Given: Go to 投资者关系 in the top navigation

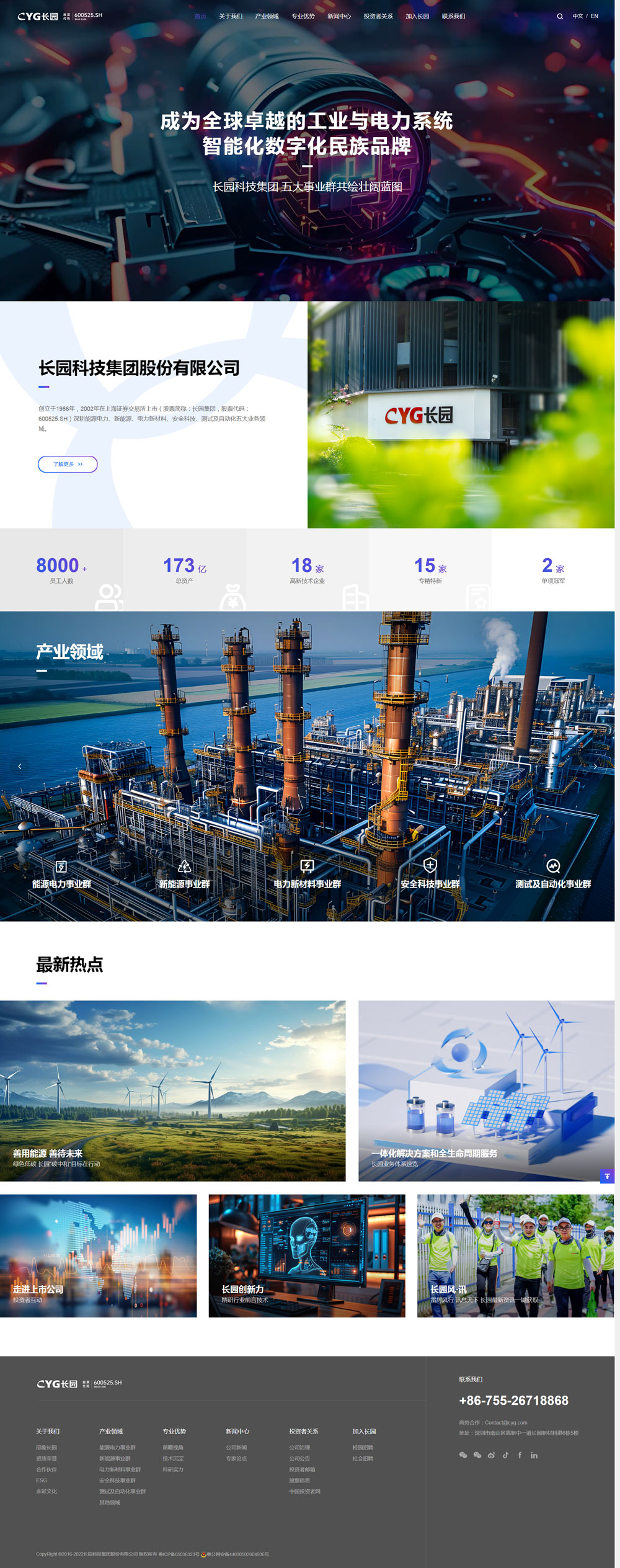Looking at the screenshot, I should (x=378, y=16).
